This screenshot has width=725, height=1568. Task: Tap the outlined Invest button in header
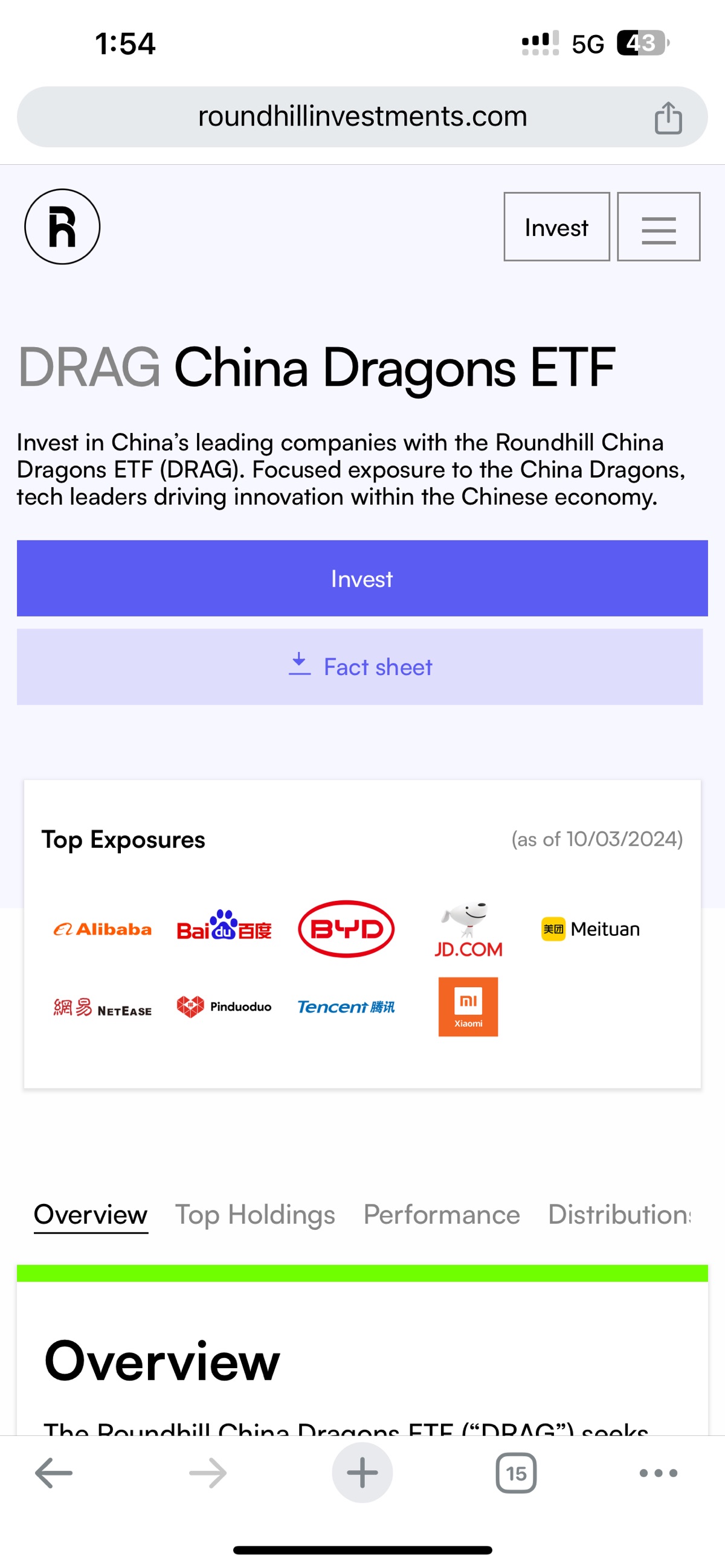coord(556,227)
